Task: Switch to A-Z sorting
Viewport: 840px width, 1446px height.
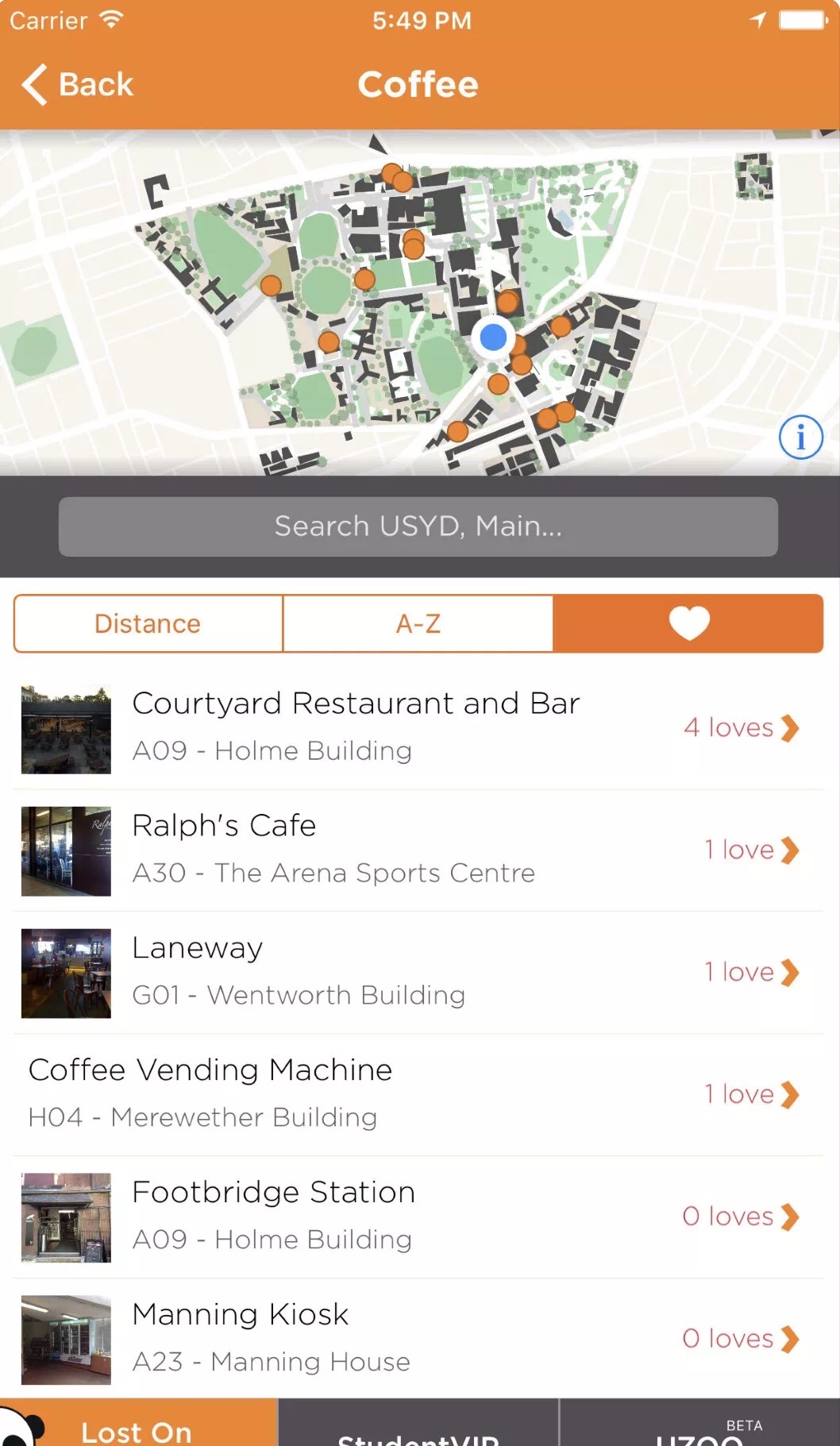Action: point(418,624)
